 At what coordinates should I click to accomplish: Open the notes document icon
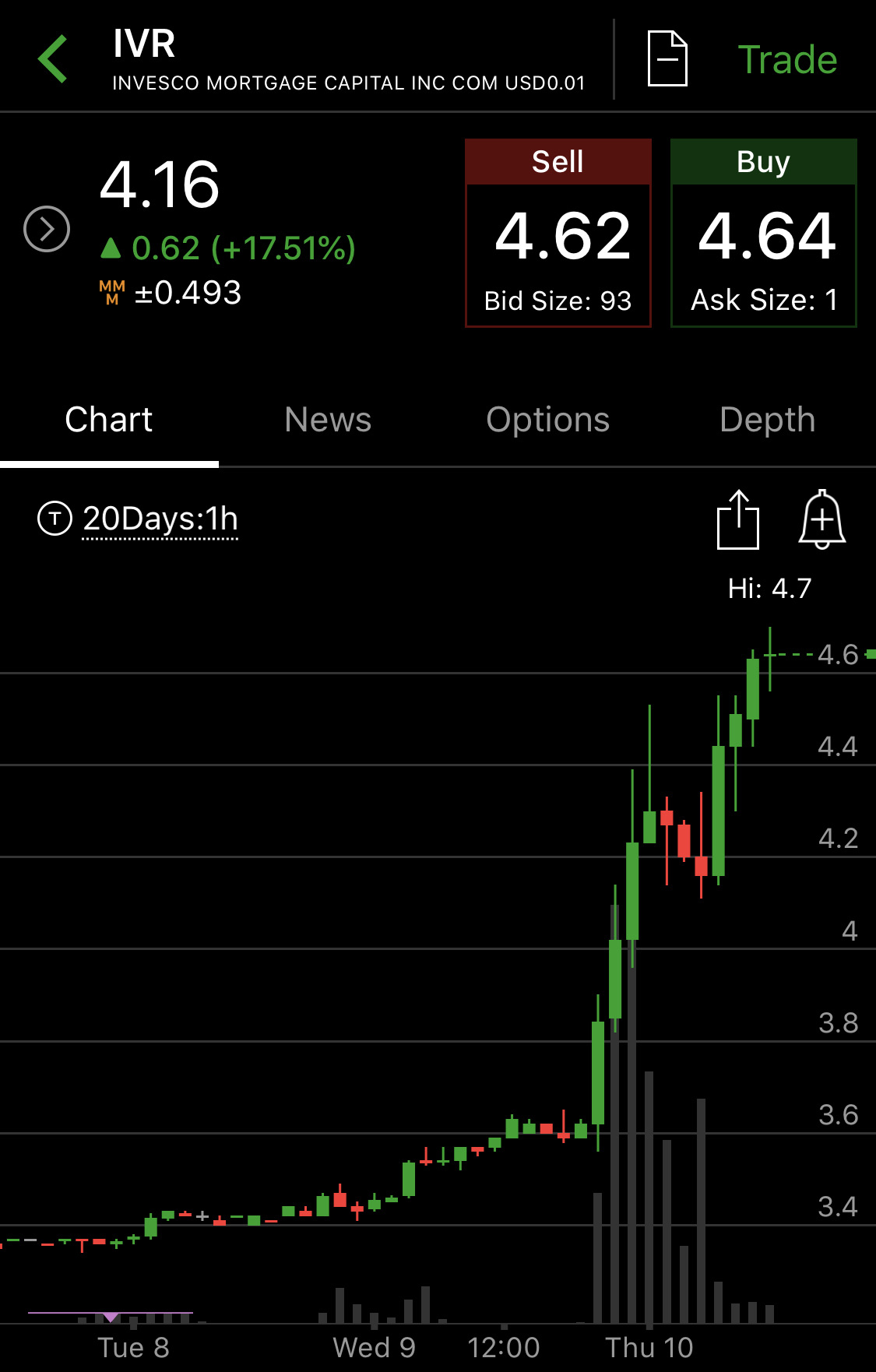coord(667,59)
